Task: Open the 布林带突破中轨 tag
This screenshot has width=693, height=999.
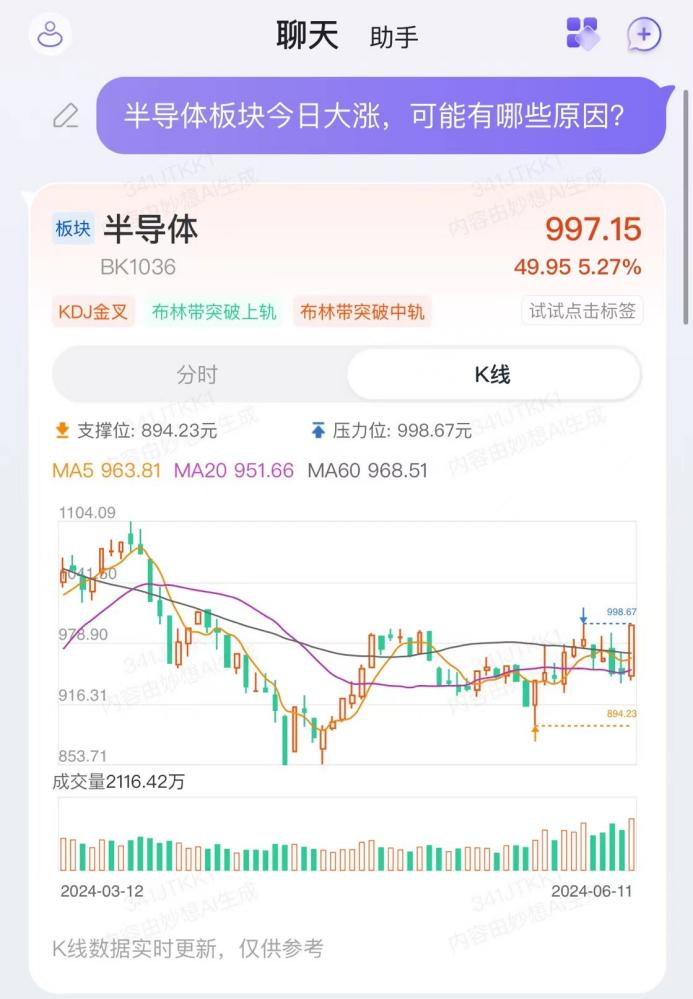Action: pos(362,311)
